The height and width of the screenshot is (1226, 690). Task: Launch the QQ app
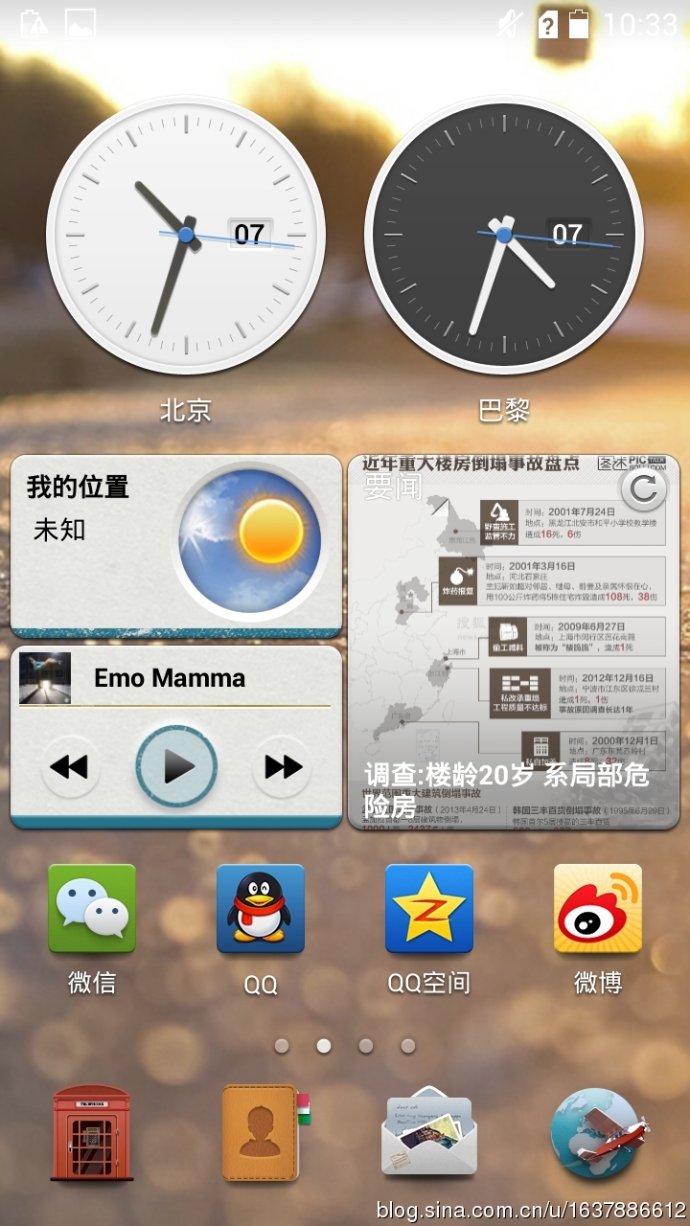[x=260, y=908]
